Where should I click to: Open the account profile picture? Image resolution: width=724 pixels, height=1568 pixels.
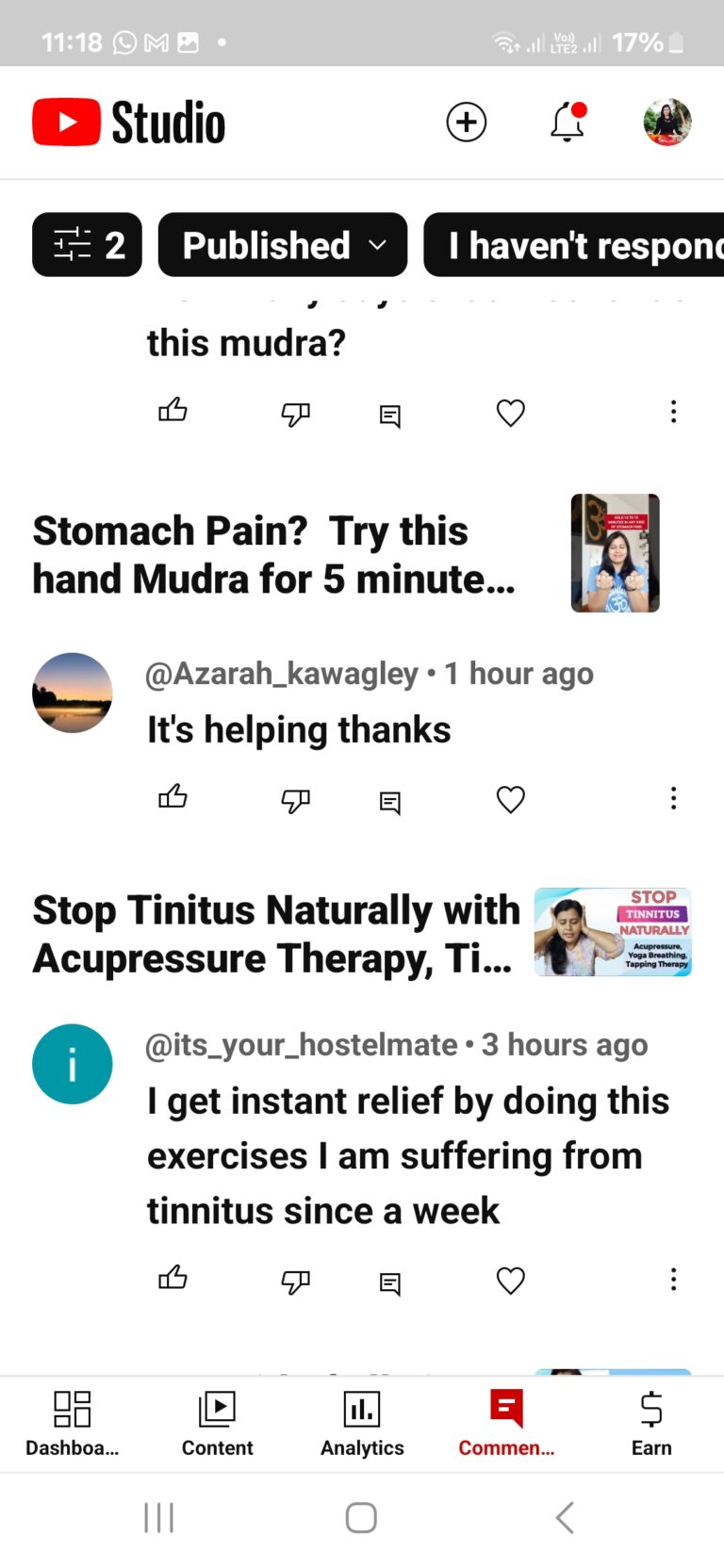[x=667, y=122]
